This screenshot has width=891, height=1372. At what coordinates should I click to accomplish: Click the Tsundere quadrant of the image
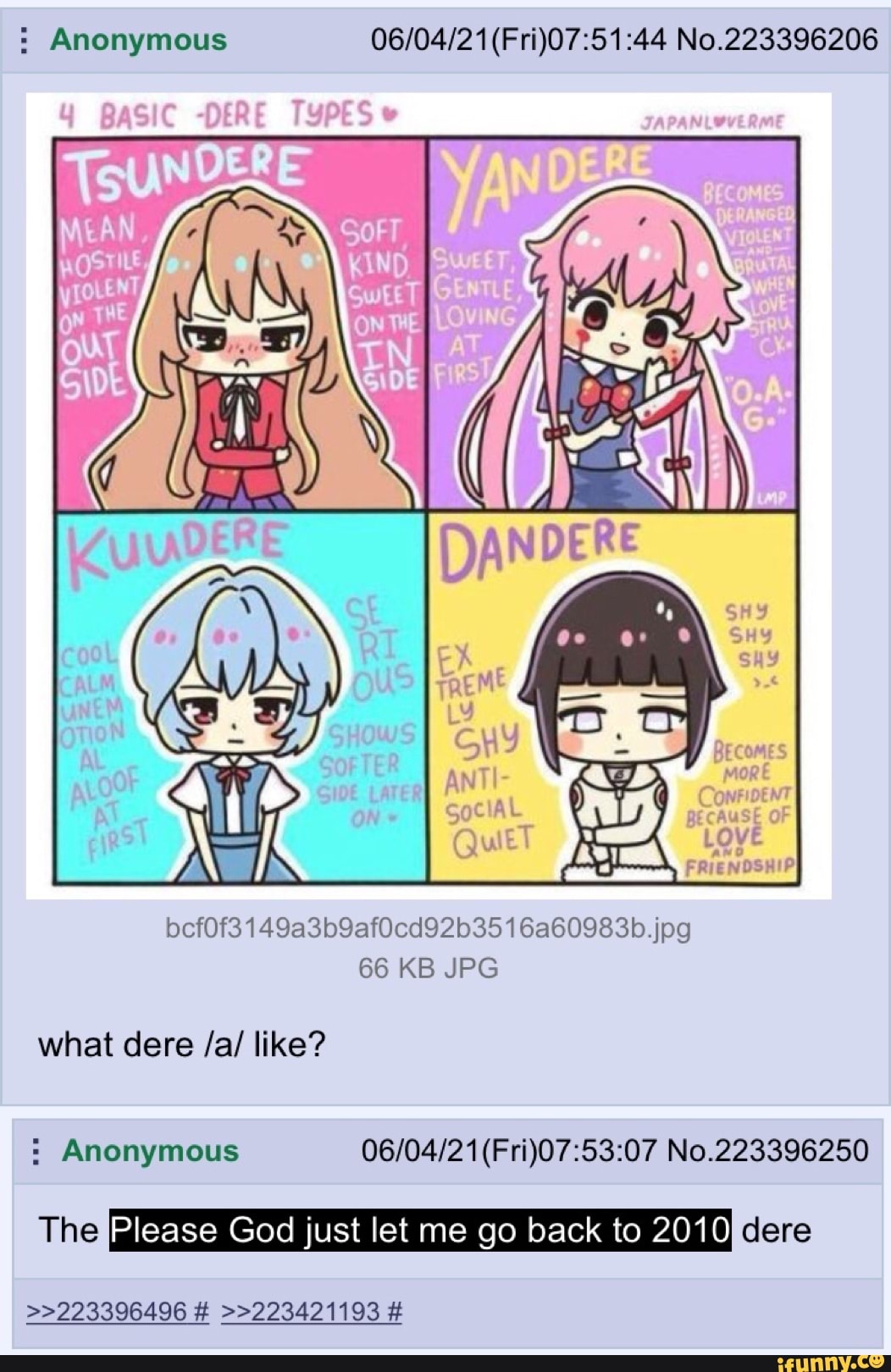tap(237, 322)
